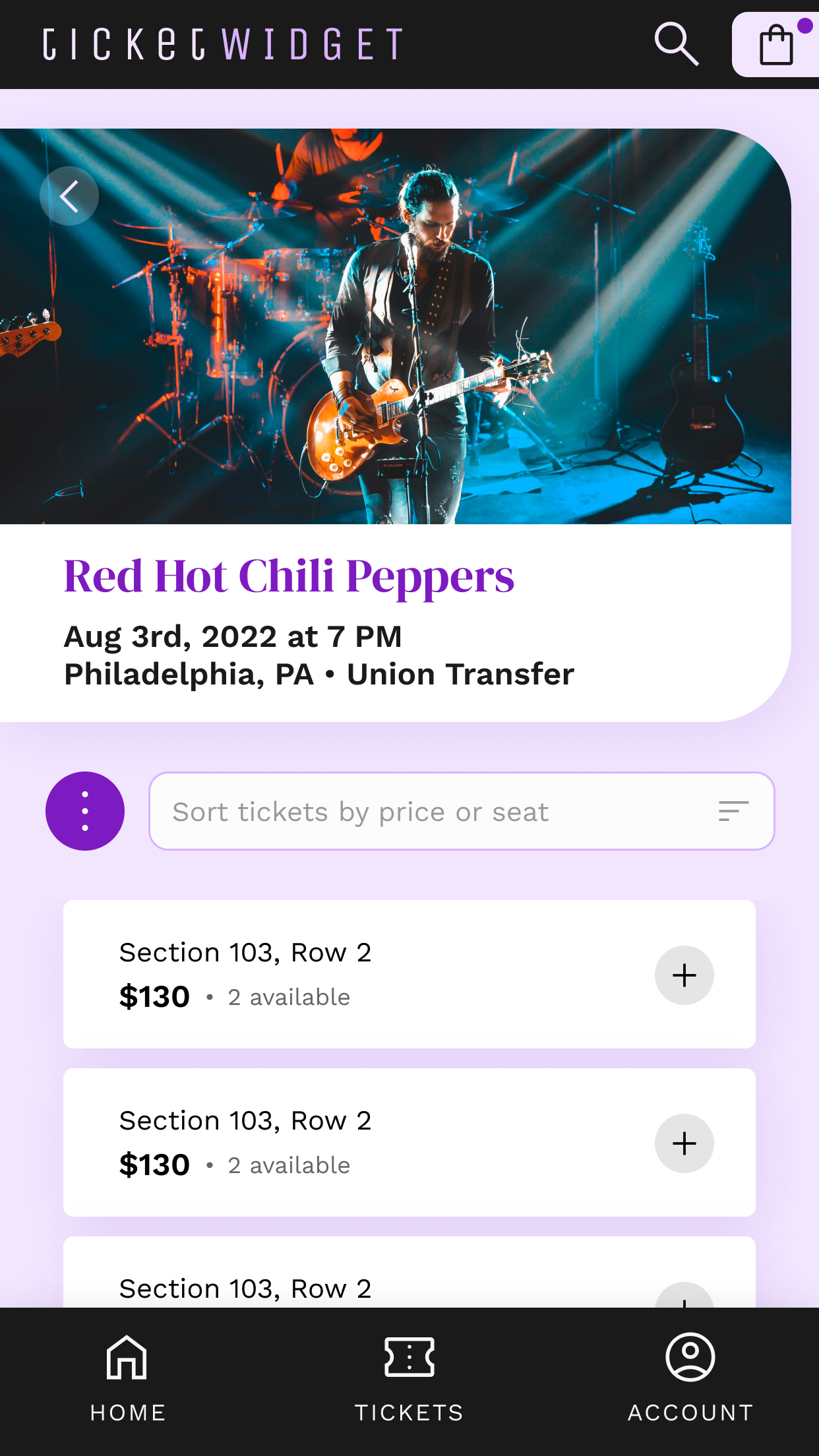Screen dimensions: 819x1456
Task: Open the purple three-dot options button
Action: click(85, 811)
